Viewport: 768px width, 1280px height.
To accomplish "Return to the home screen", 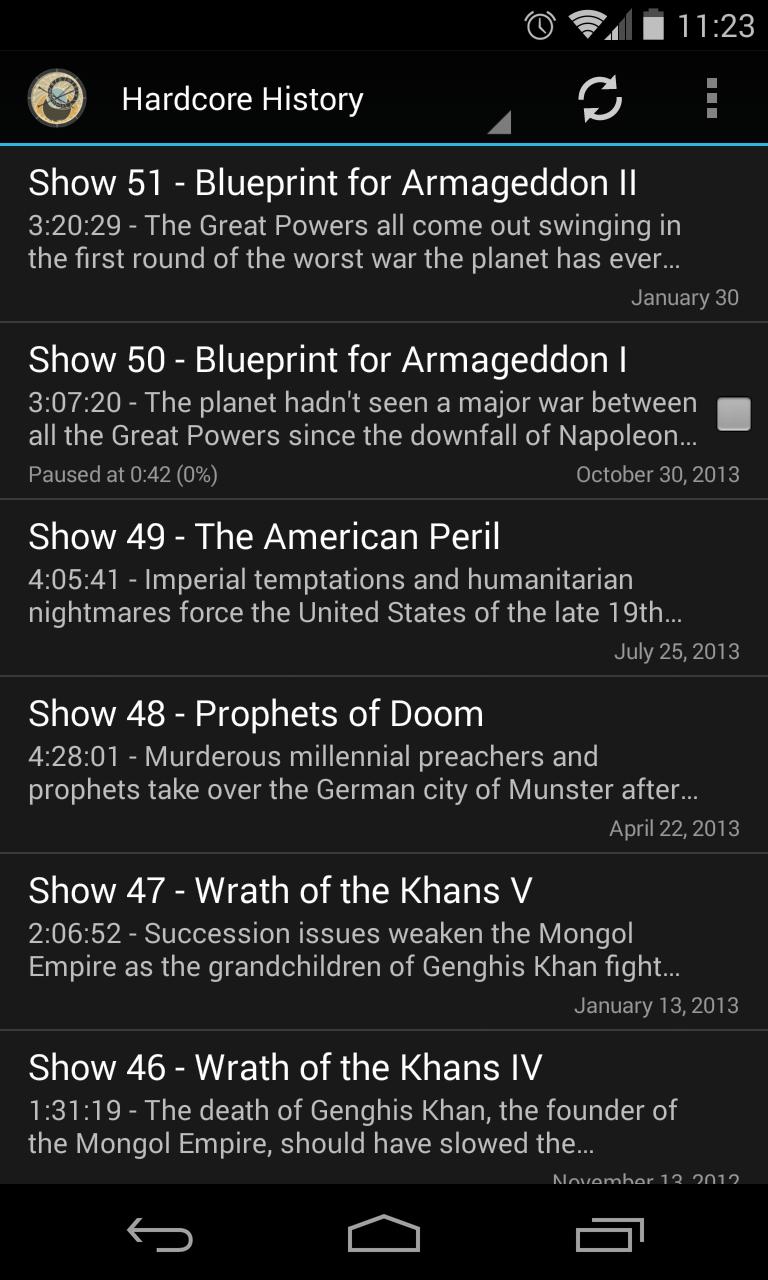I will point(384,1236).
